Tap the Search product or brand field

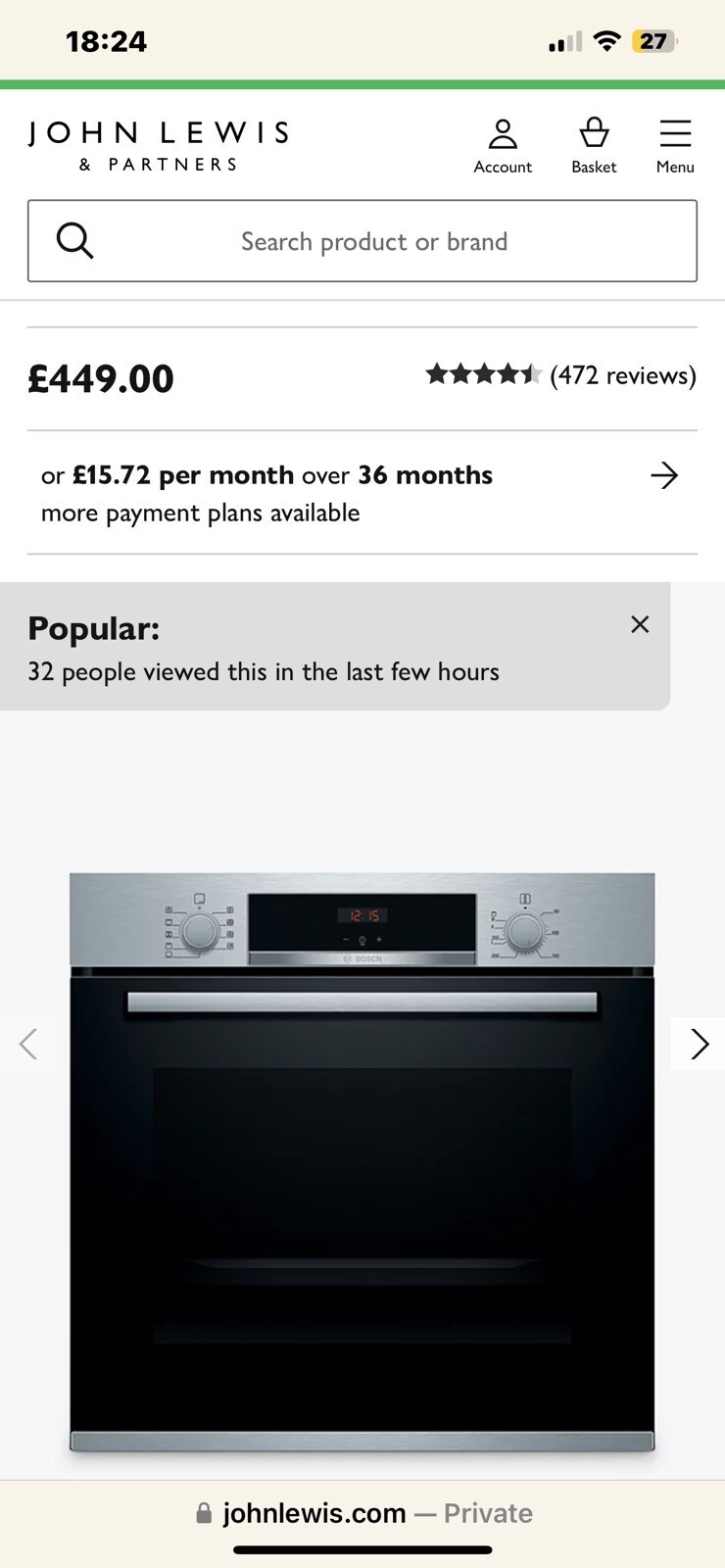coord(373,241)
